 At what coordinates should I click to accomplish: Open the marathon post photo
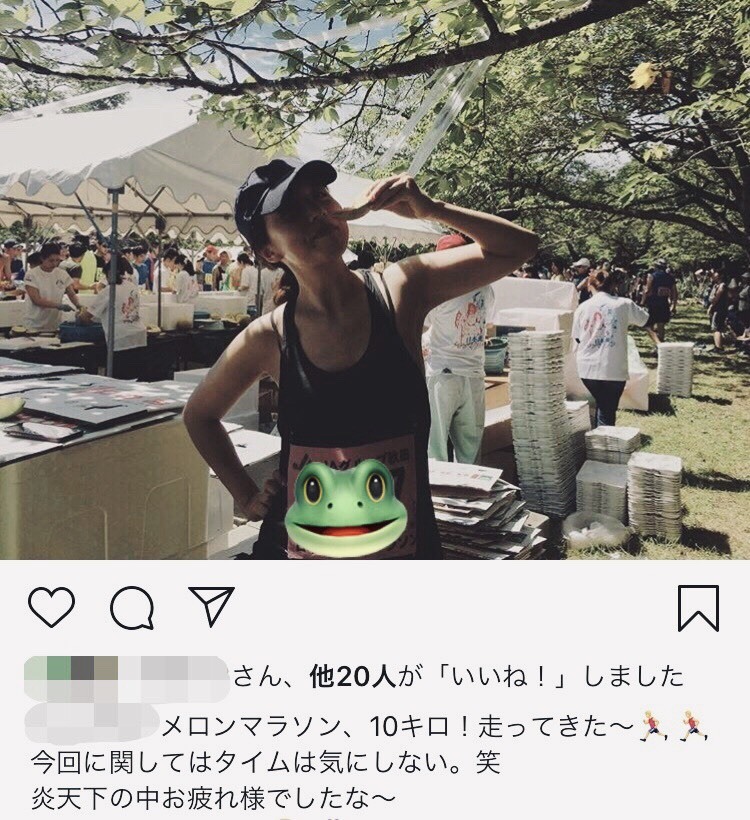click(x=375, y=280)
